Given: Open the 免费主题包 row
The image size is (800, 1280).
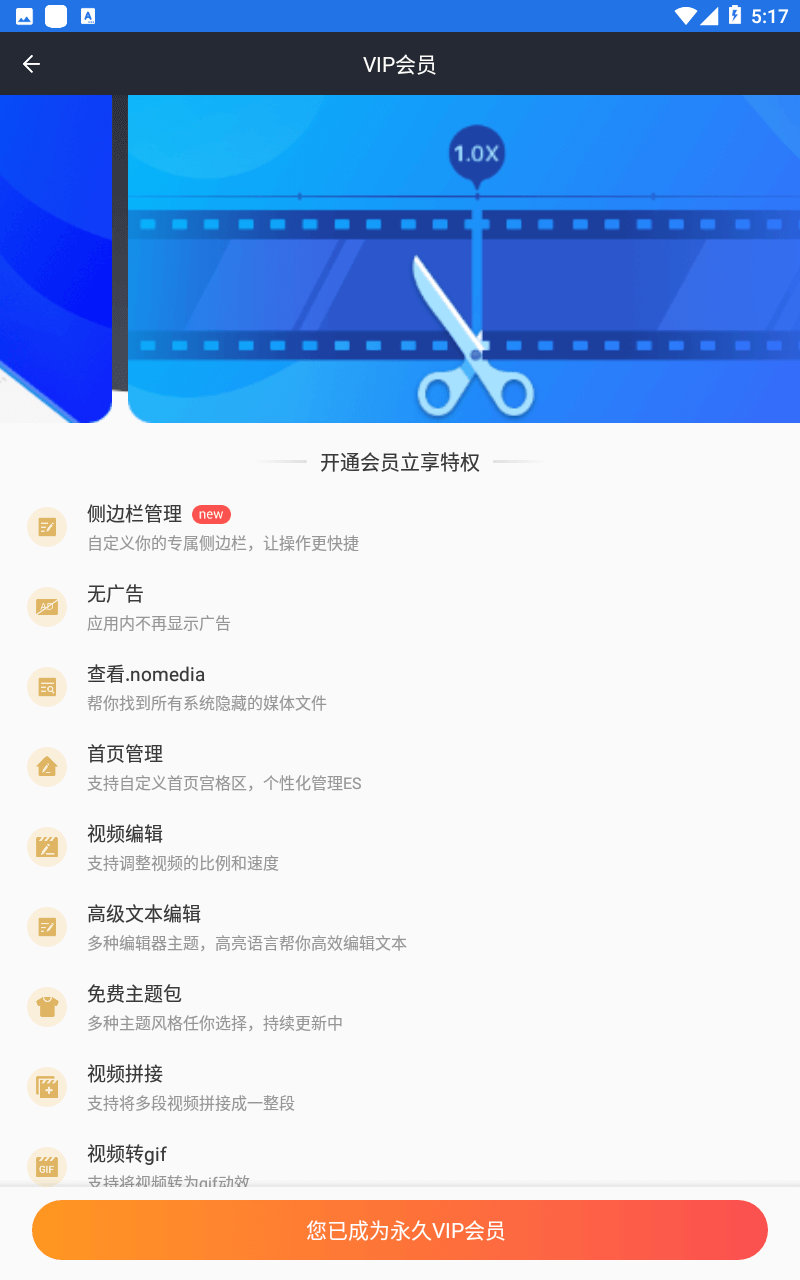Looking at the screenshot, I should click(x=400, y=1007).
